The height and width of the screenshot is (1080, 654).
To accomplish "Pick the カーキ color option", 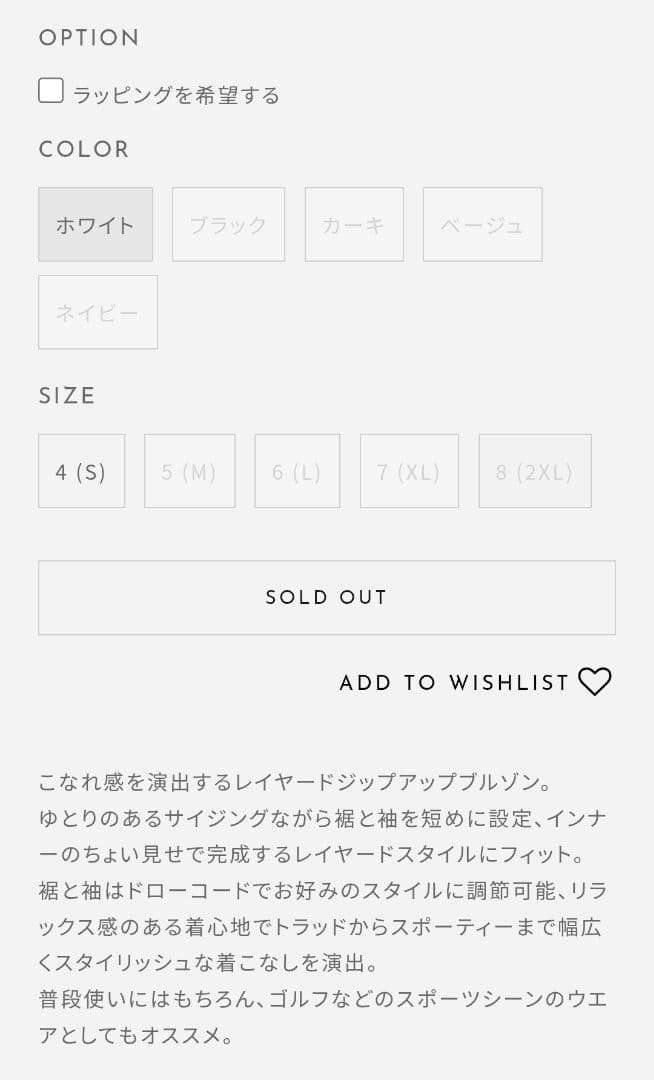I will pyautogui.click(x=354, y=224).
